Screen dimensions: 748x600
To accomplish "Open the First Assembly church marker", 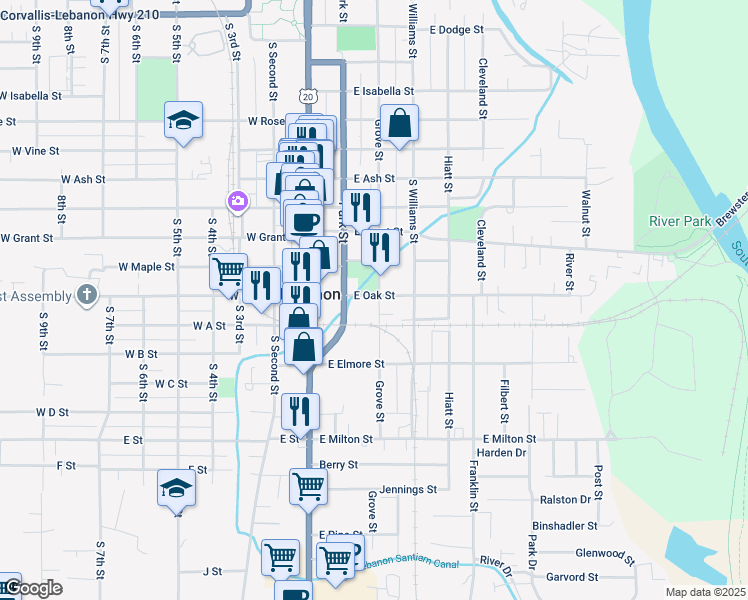I will tap(87, 295).
